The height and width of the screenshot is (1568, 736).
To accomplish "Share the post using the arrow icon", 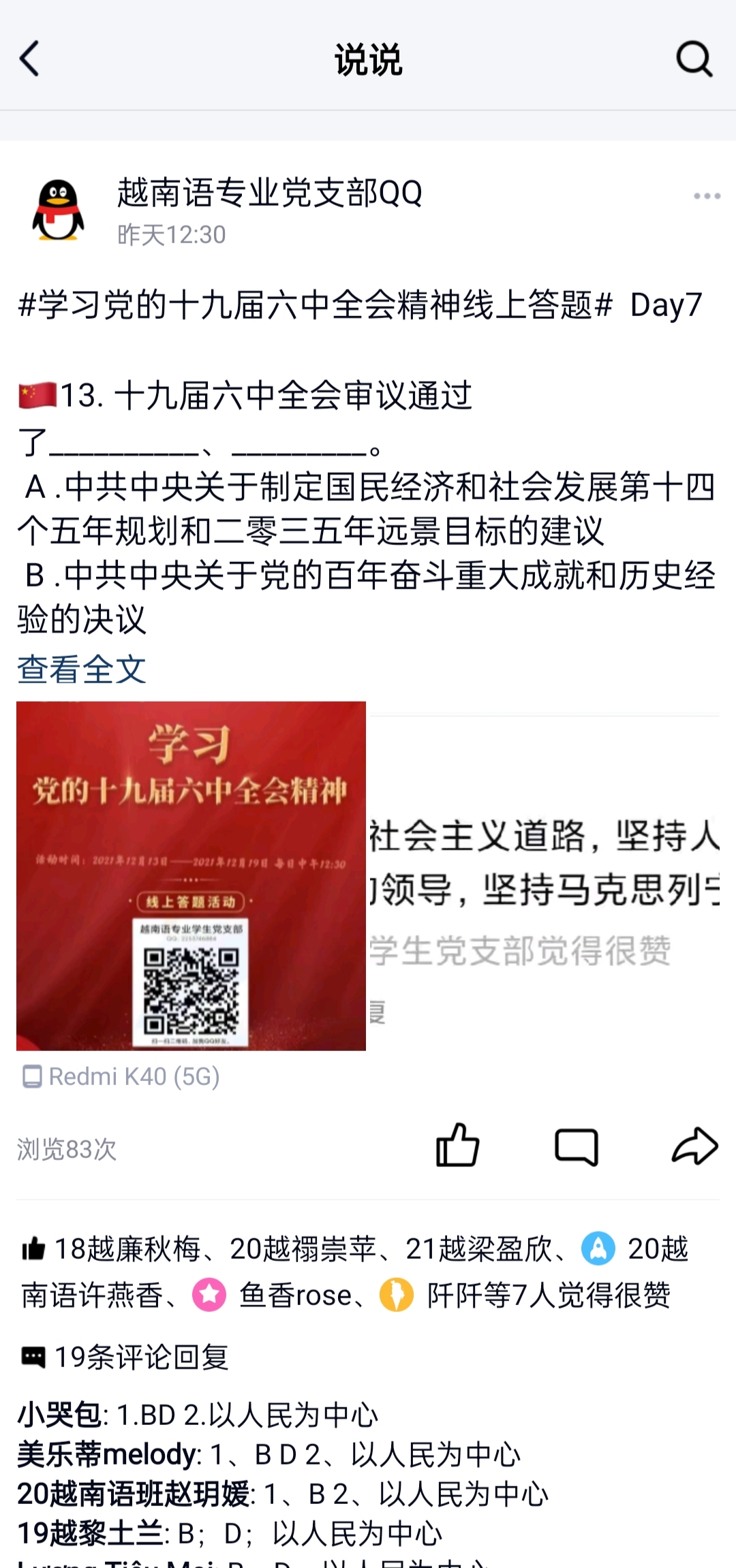I will coord(694,1146).
